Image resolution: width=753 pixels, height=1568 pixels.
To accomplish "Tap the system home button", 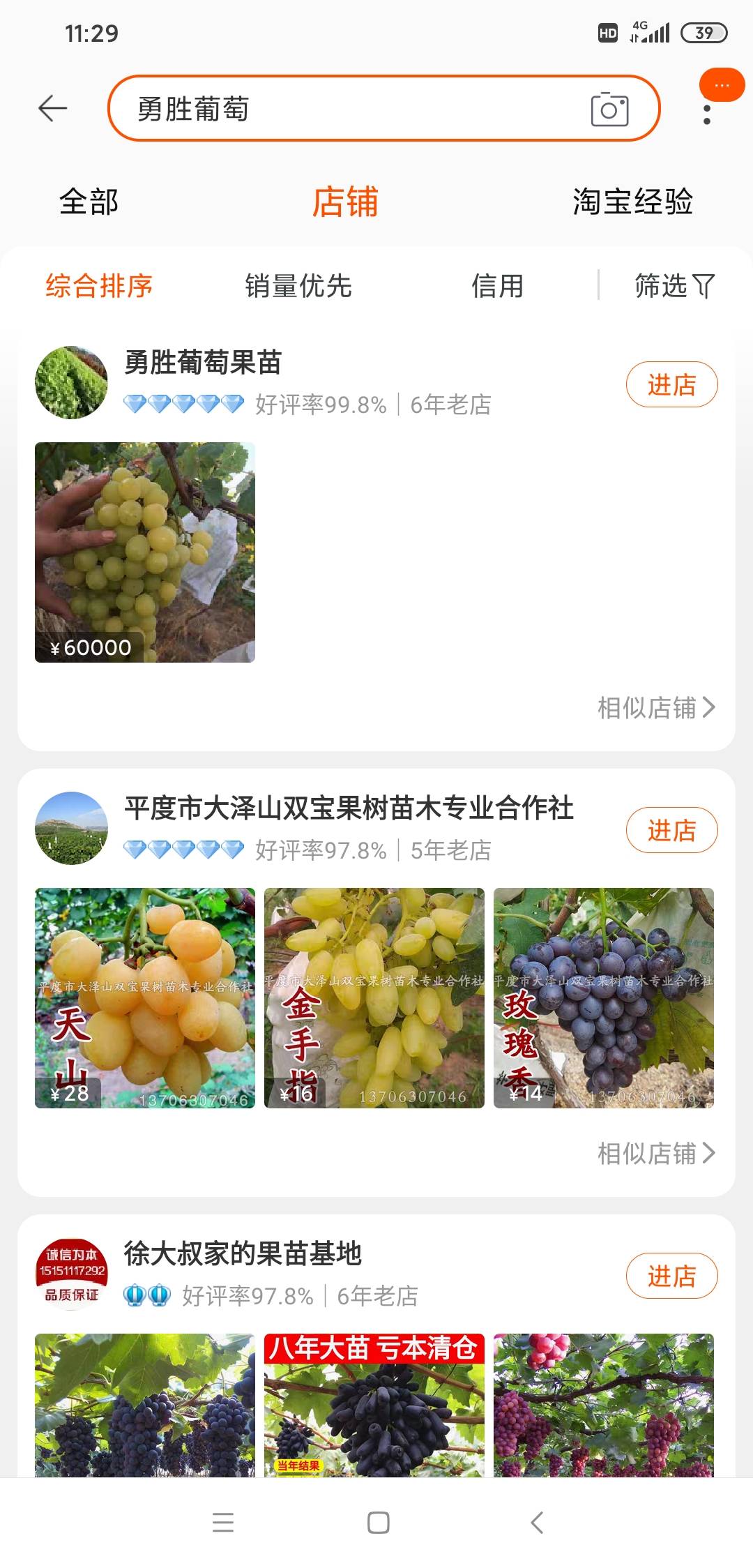I will (x=378, y=1522).
